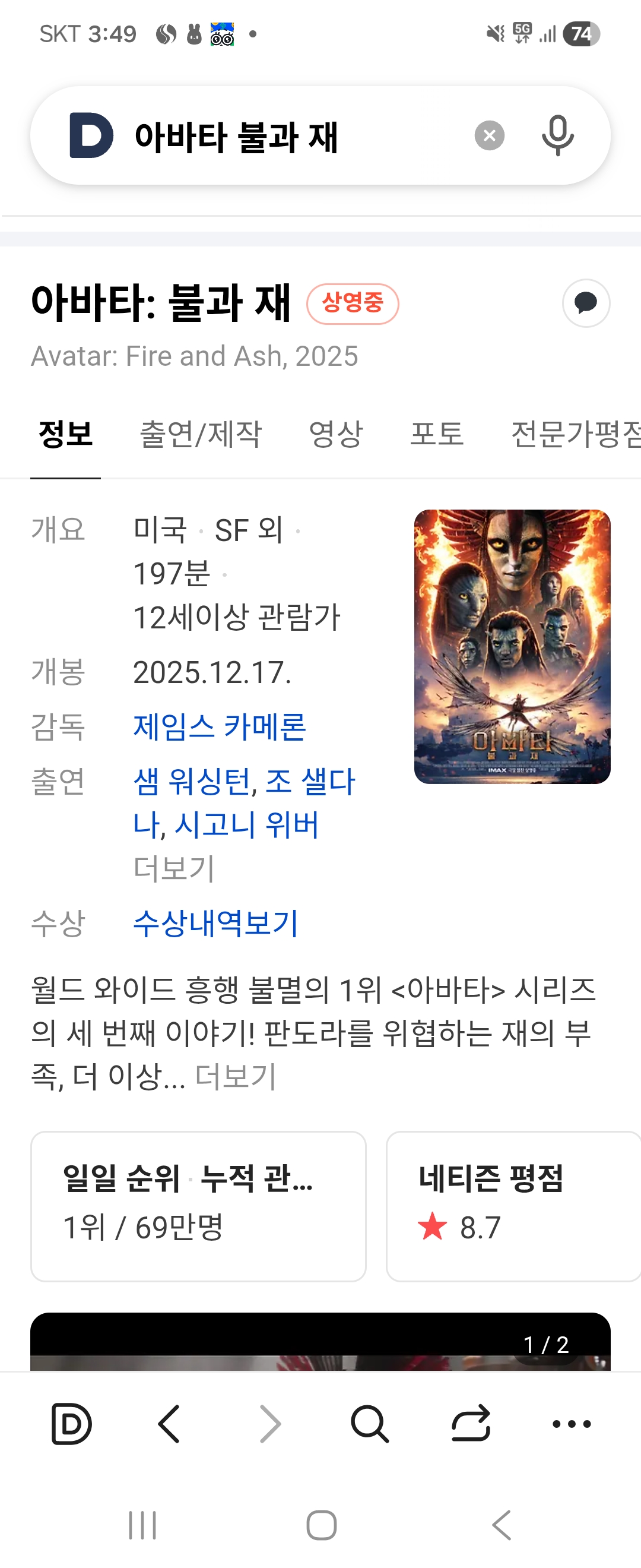Open the three-dot more menu
641x1568 pixels.
click(571, 1424)
